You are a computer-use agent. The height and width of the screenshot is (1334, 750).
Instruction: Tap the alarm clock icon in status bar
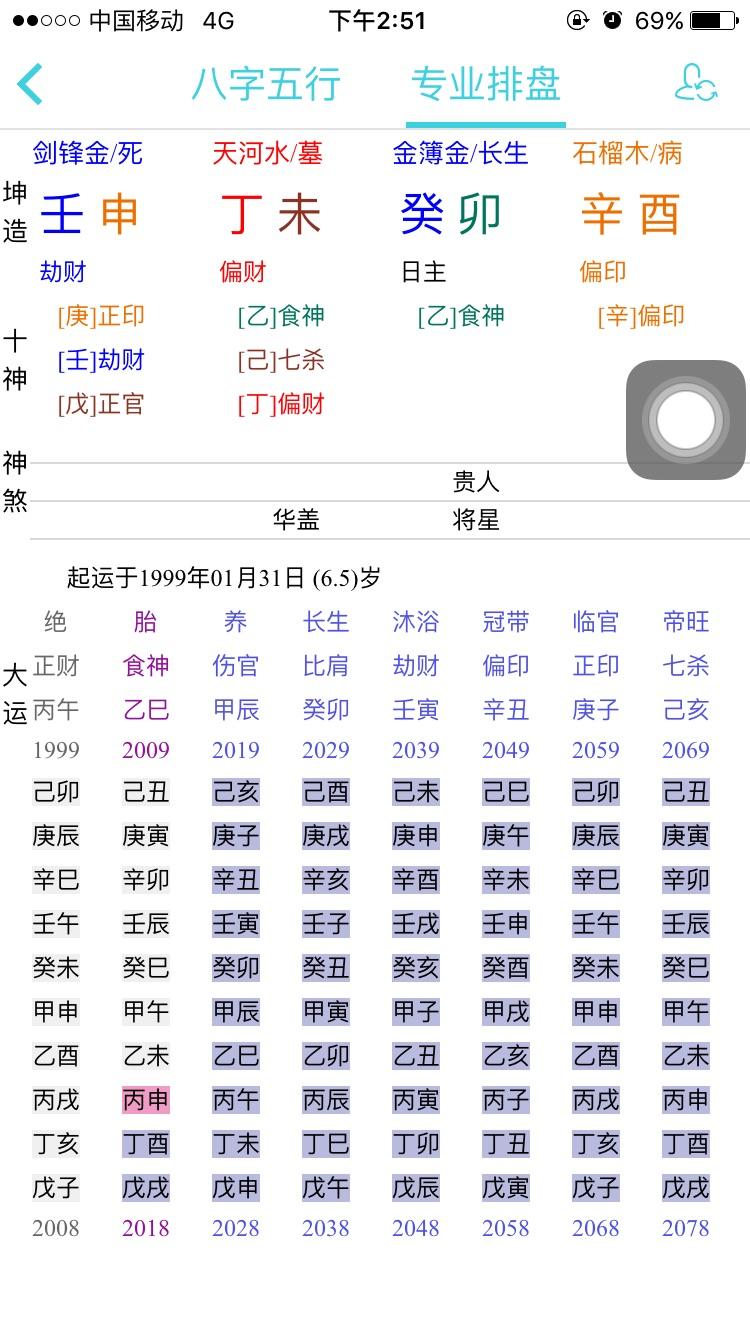click(x=611, y=17)
